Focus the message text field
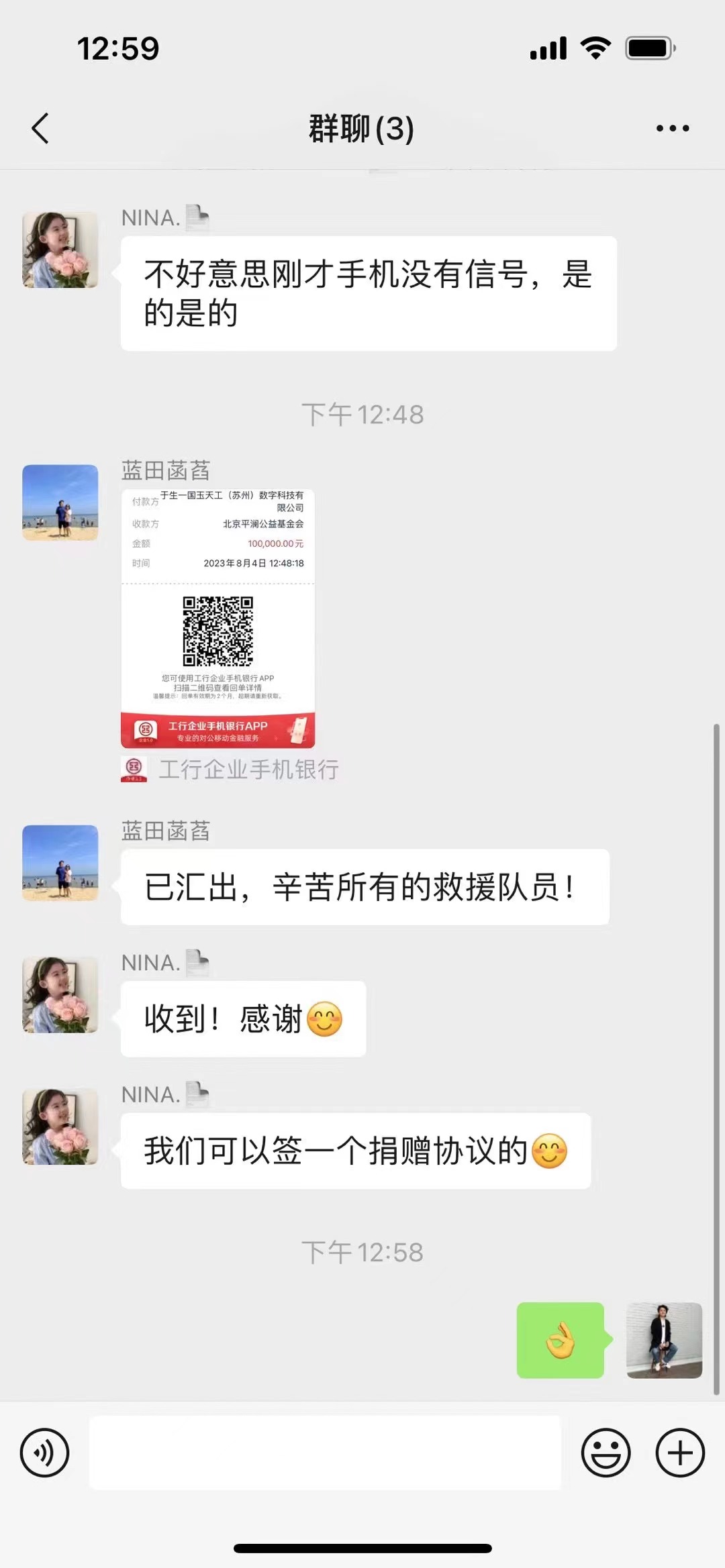The image size is (725, 1568). (x=325, y=1453)
